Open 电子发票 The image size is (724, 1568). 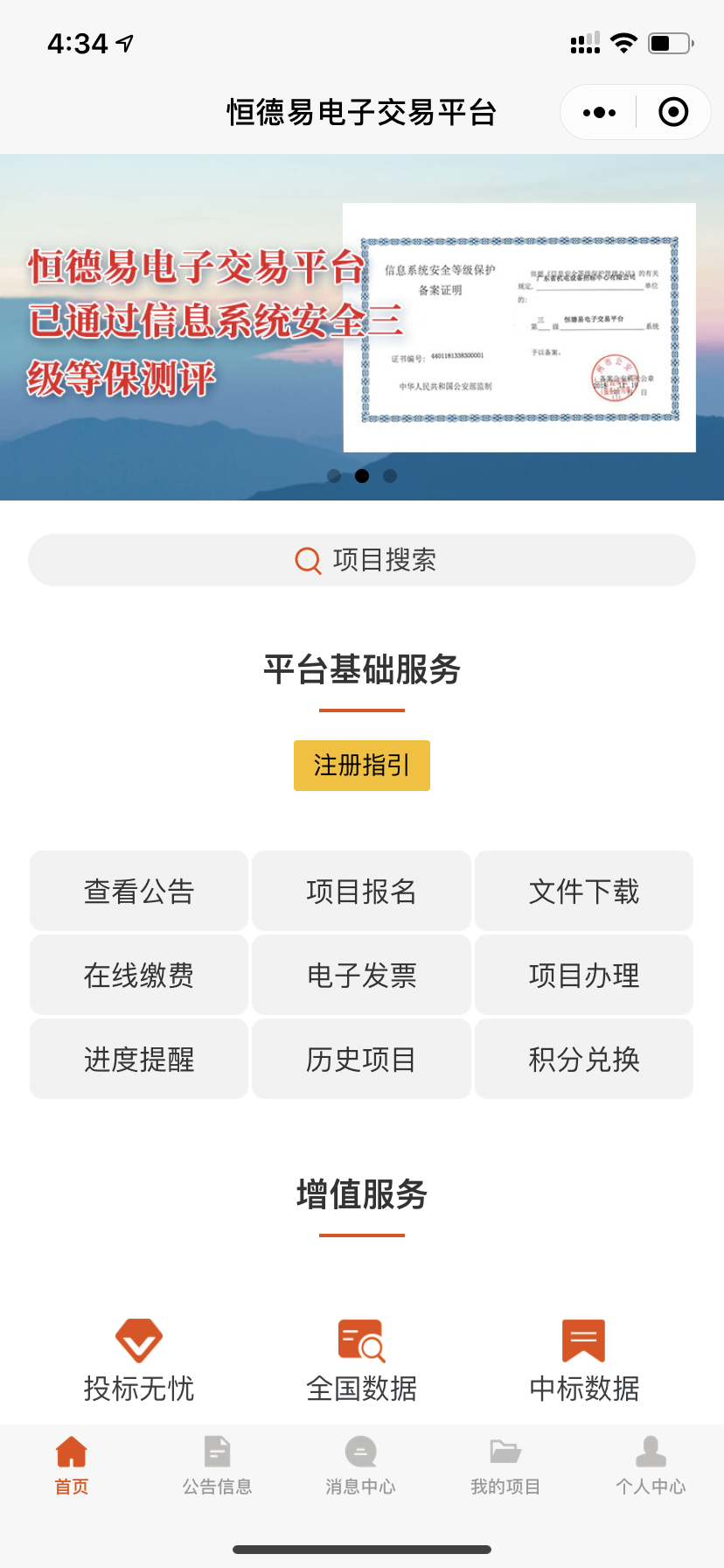(x=361, y=975)
